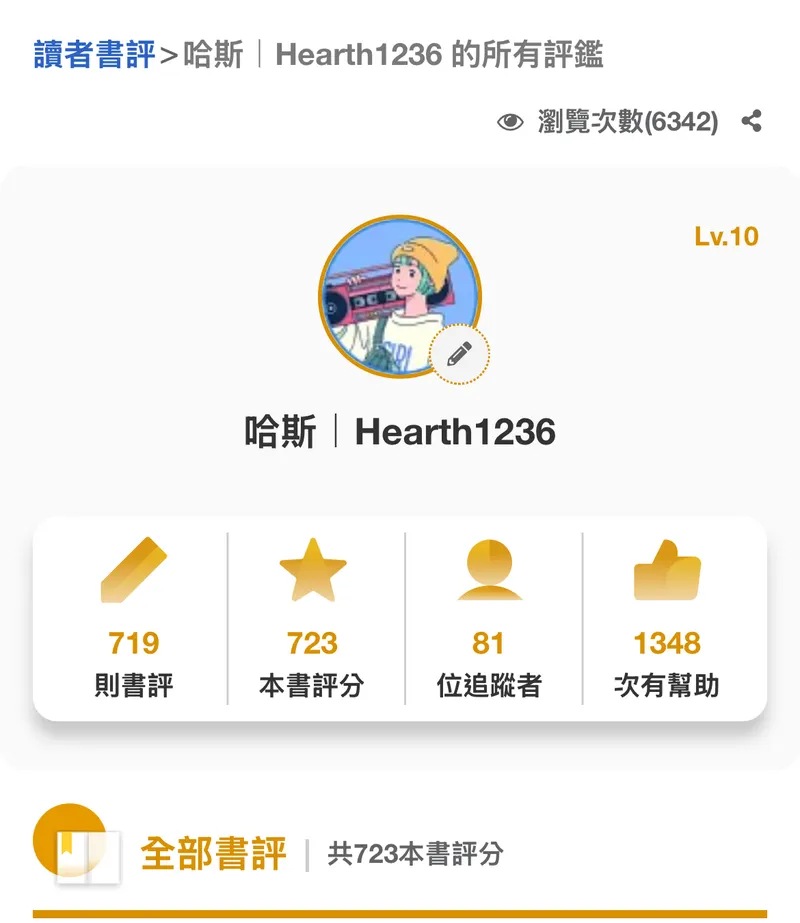The width and height of the screenshot is (800, 923).
Task: Open the 讀者書評 breadcrumb link
Action: (94, 54)
